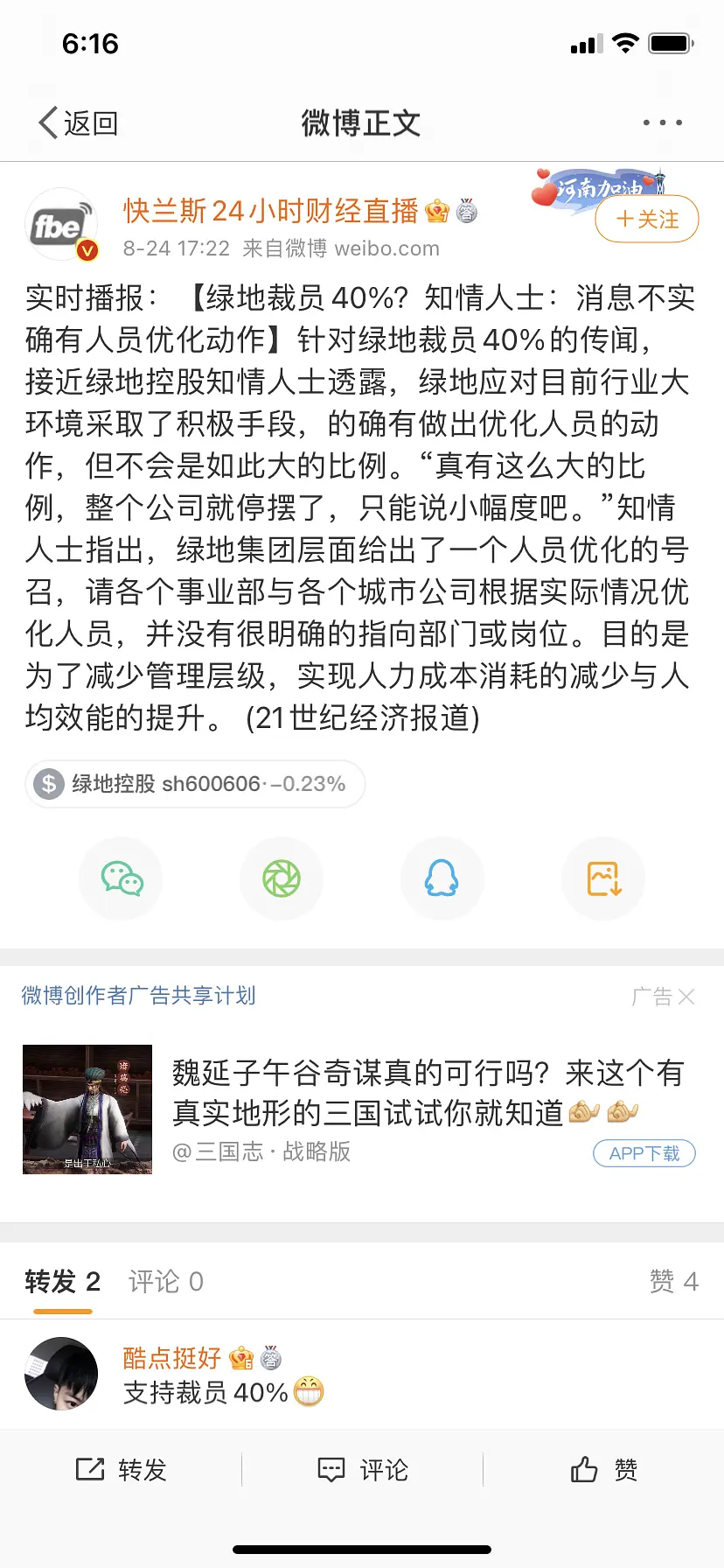Viewport: 724px width, 1568px height.
Task: Open the 绿地控股 sh600606 stock chip
Action: click(195, 784)
